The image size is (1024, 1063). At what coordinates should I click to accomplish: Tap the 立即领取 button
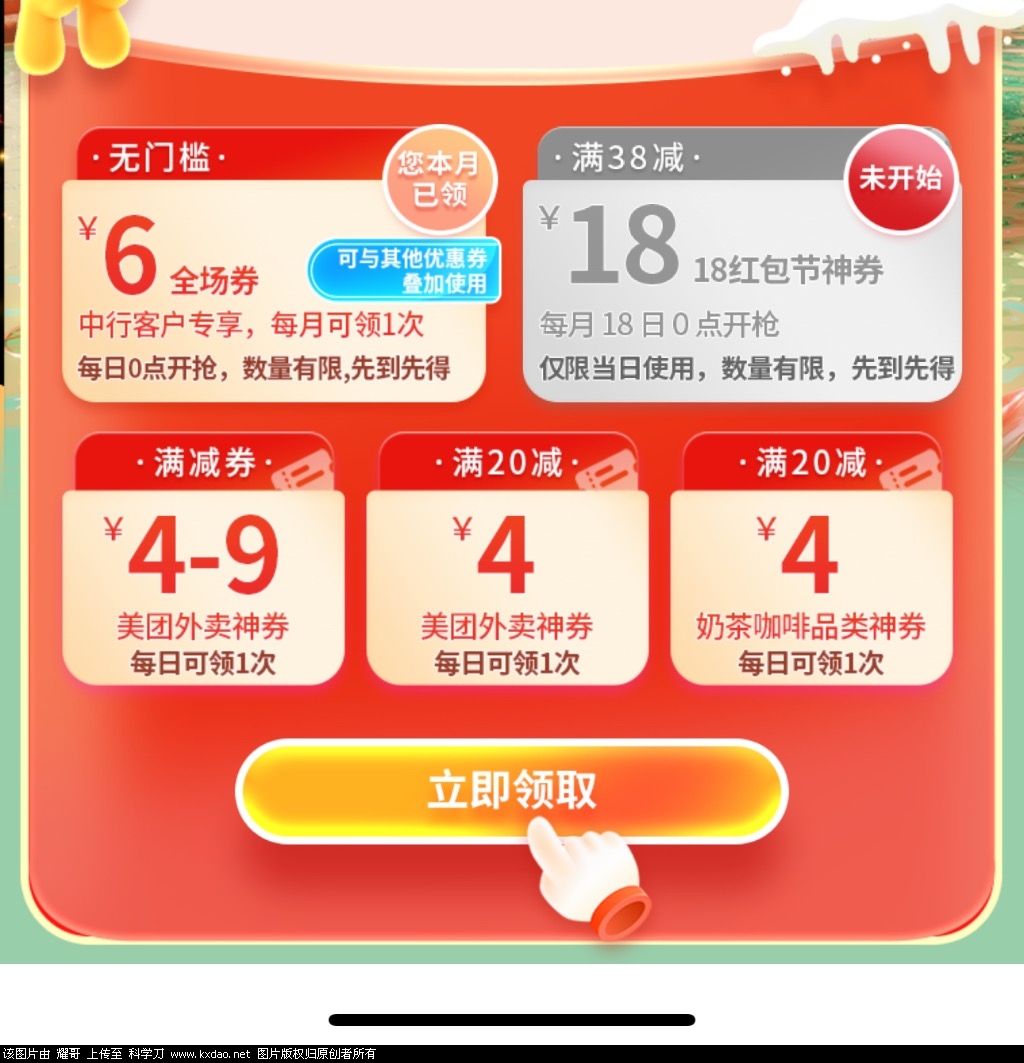tap(511, 790)
